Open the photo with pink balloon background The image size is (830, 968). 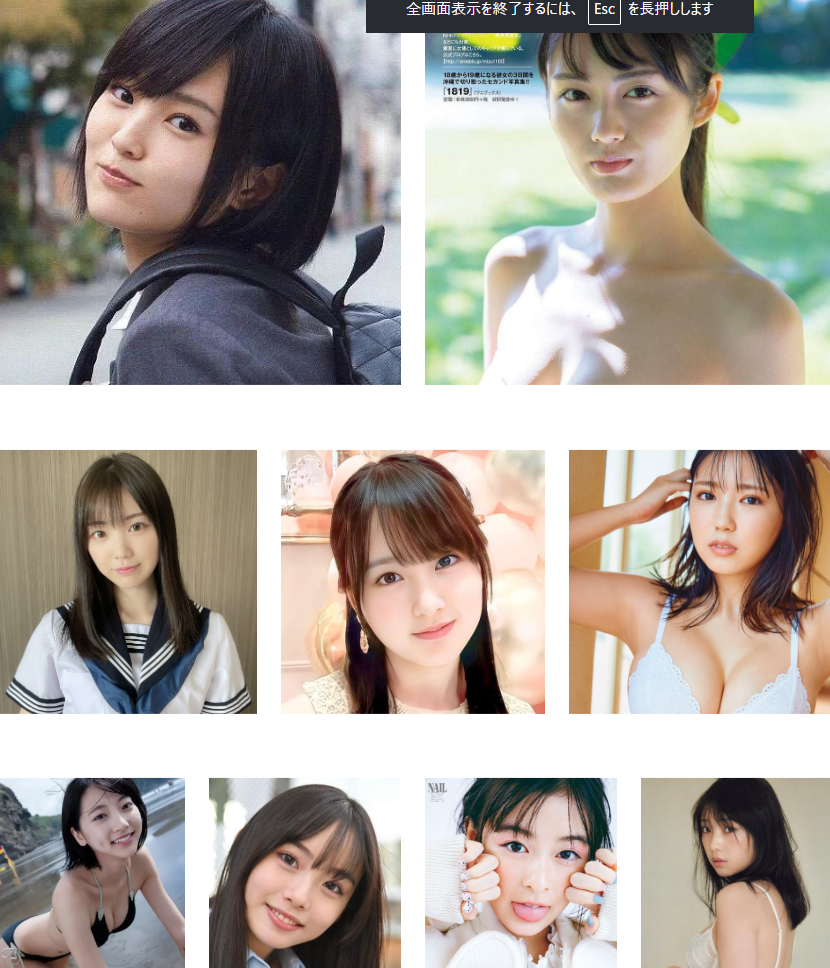412,582
